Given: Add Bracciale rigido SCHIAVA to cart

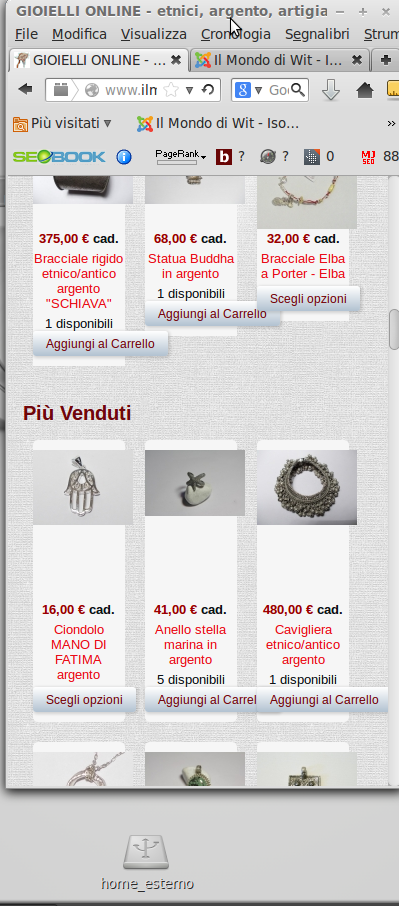Looking at the screenshot, I should pos(100,344).
